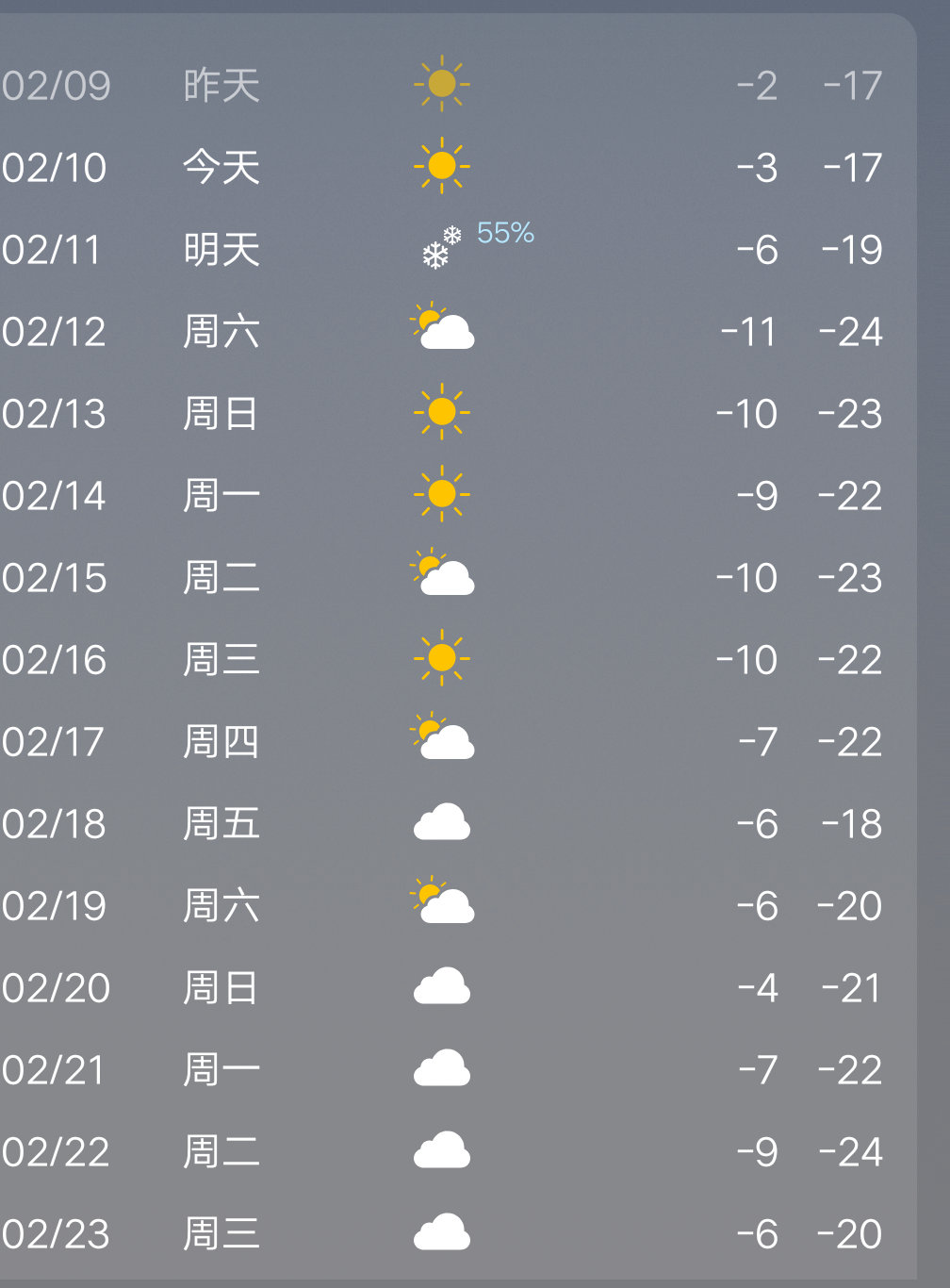Tap the faded sun icon on 昨天 02/09

pyautogui.click(x=441, y=84)
